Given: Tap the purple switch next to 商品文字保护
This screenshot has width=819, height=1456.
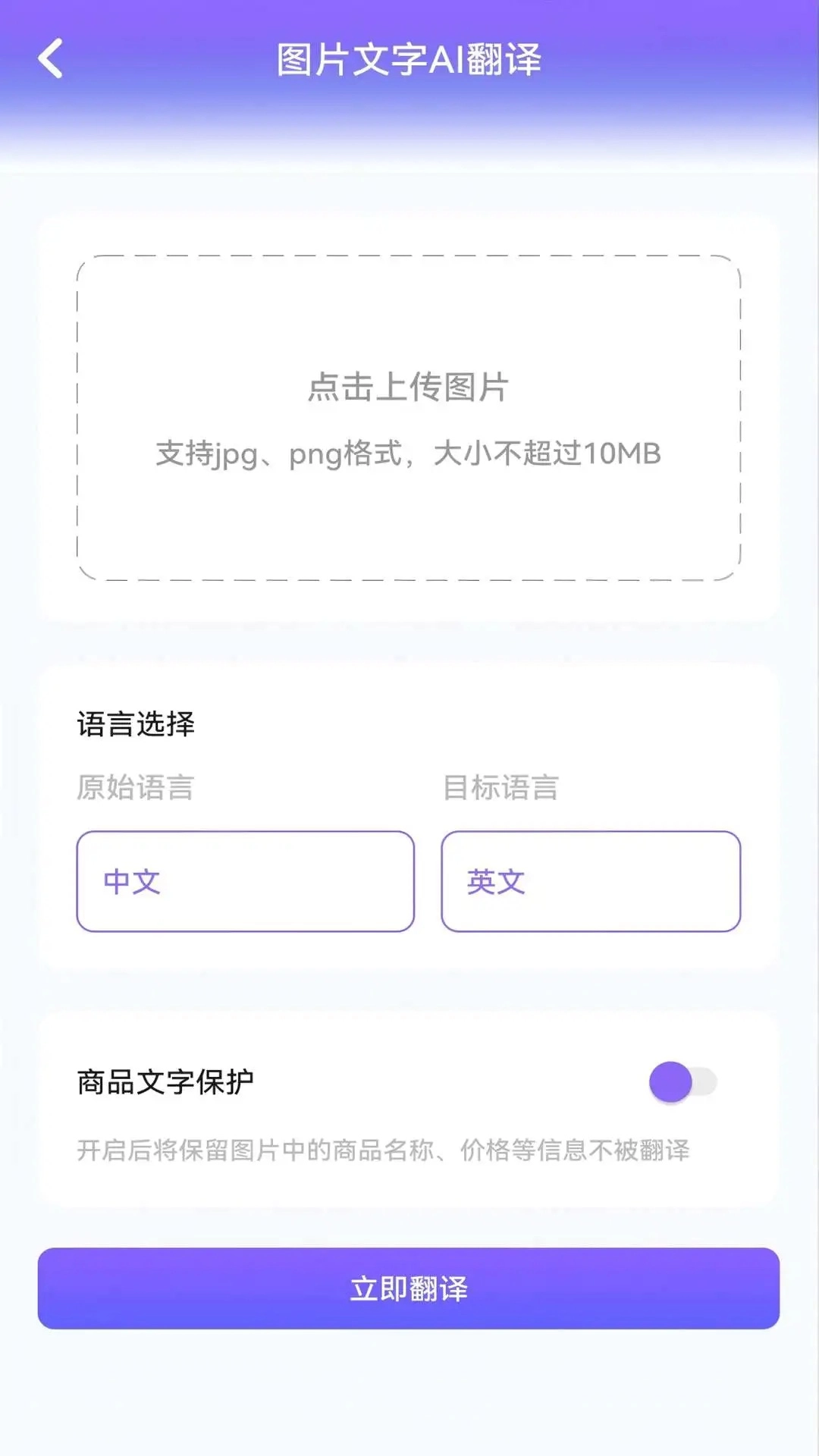Looking at the screenshot, I should pyautogui.click(x=683, y=1084).
